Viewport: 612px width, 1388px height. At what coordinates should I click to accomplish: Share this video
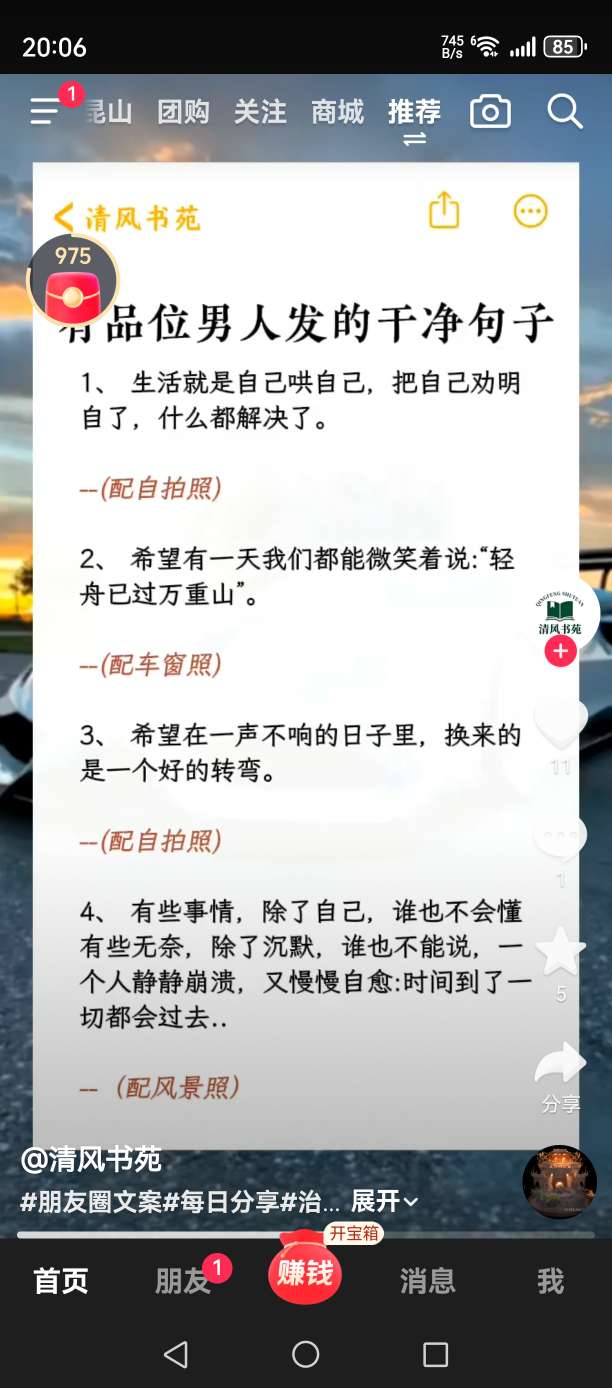point(560,1066)
